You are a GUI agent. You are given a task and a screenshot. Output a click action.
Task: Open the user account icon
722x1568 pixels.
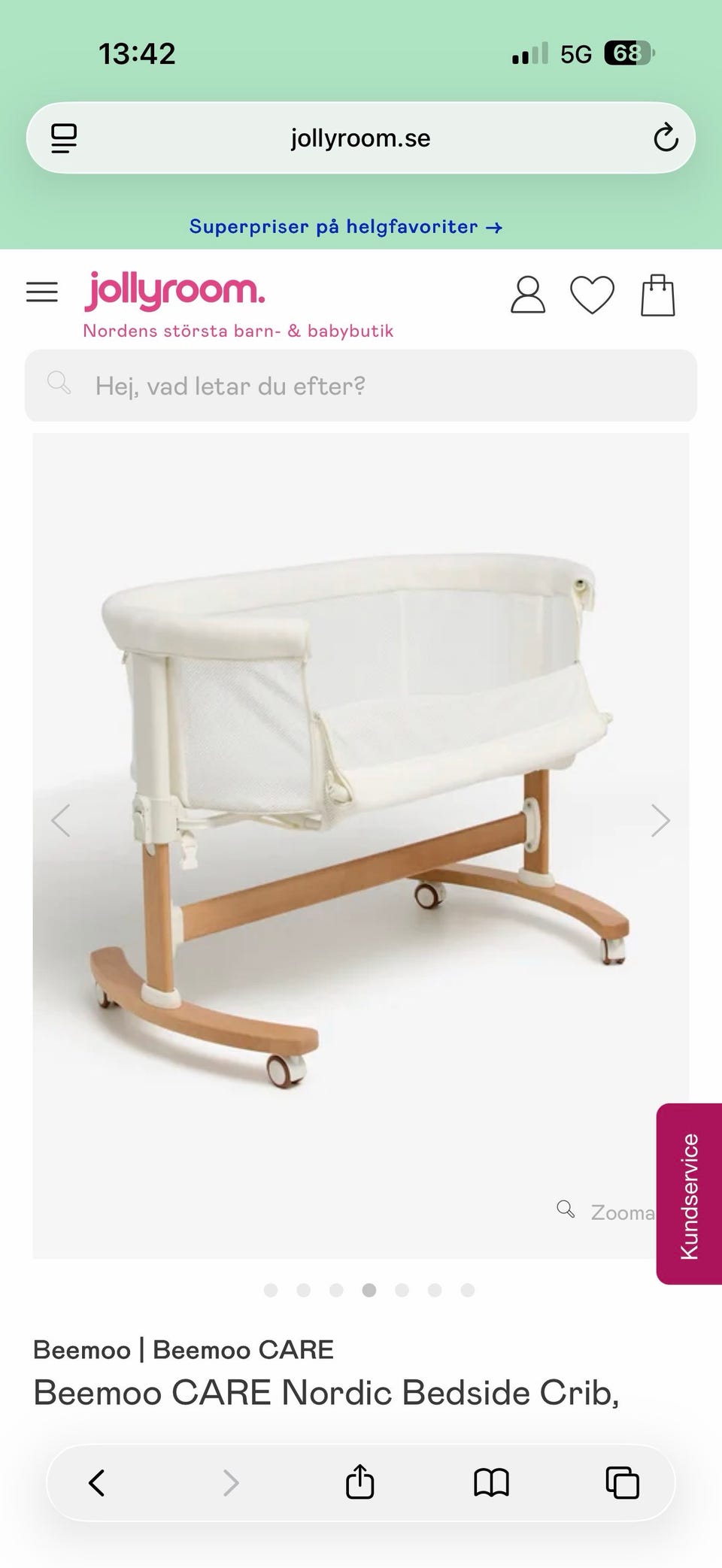(528, 294)
